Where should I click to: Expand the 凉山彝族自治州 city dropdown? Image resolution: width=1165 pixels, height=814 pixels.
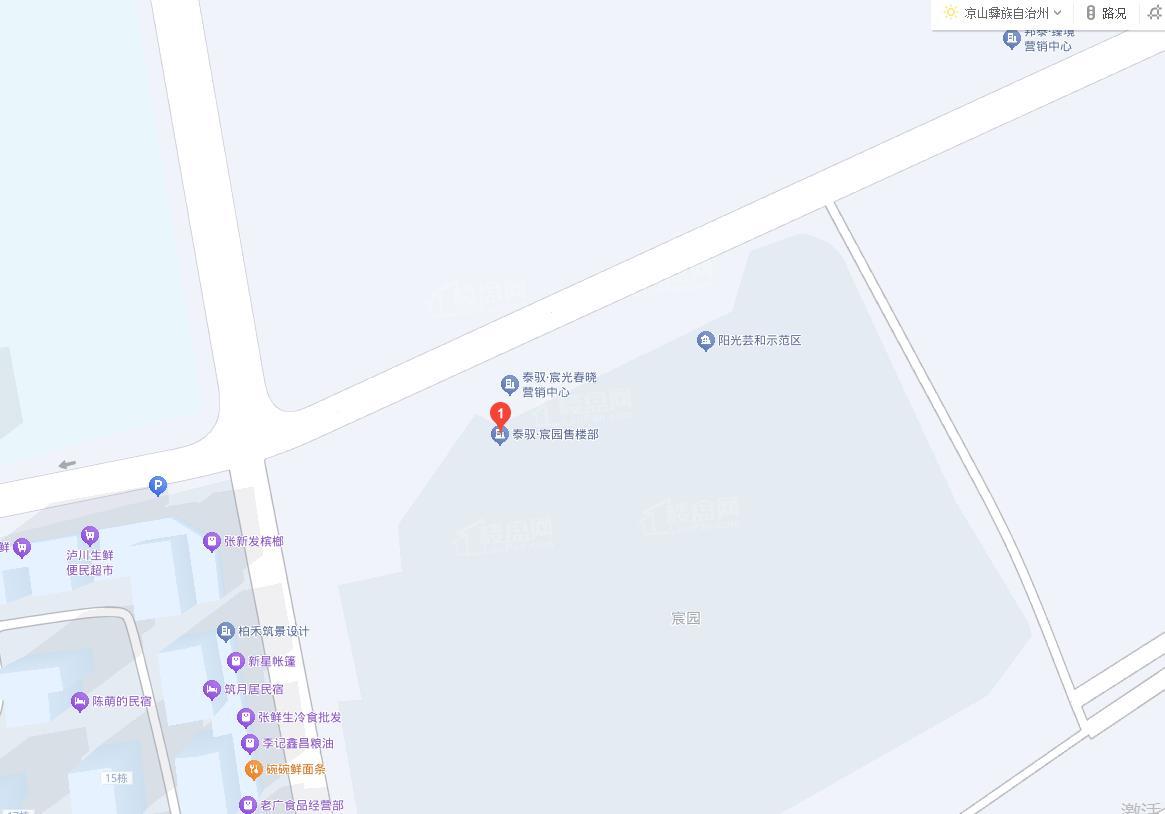pos(1003,13)
